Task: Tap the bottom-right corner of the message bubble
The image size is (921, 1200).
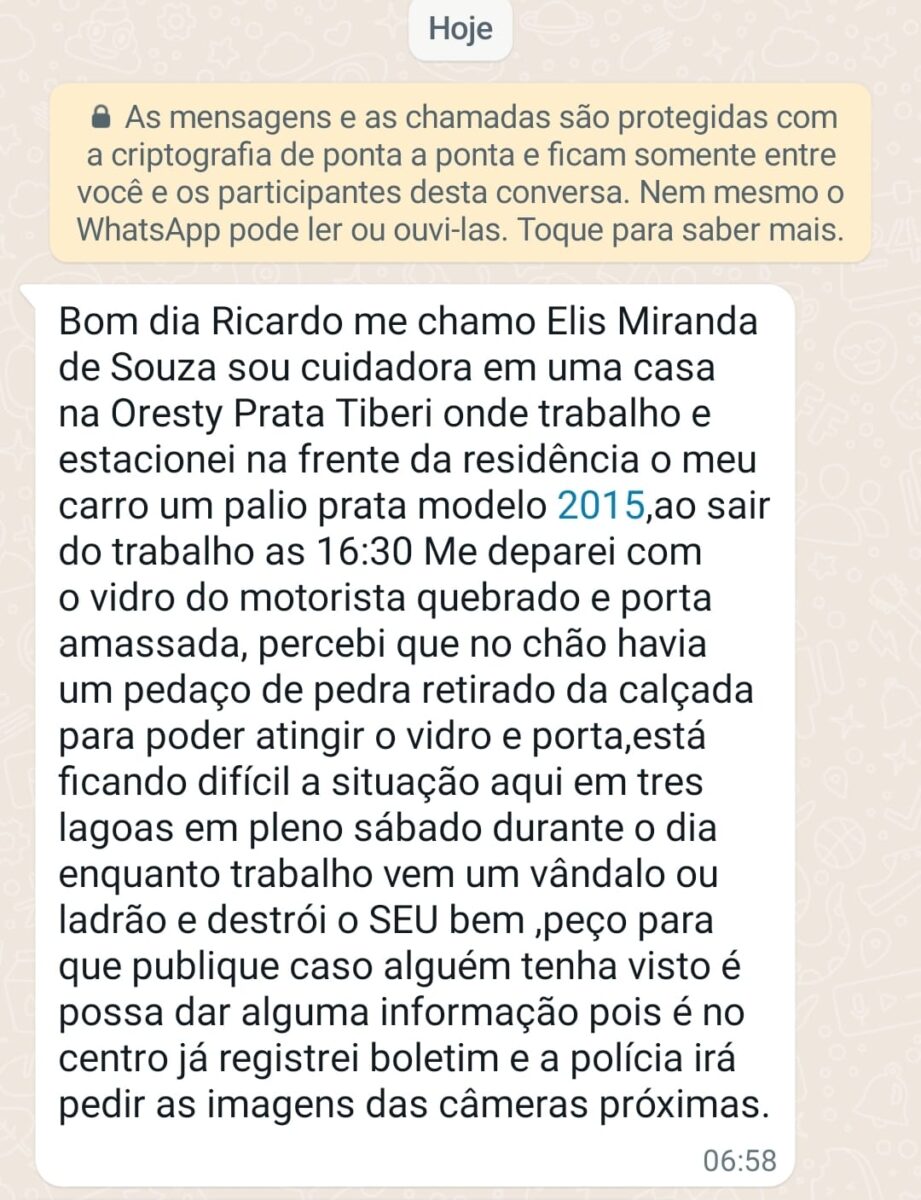Action: pos(785,1175)
